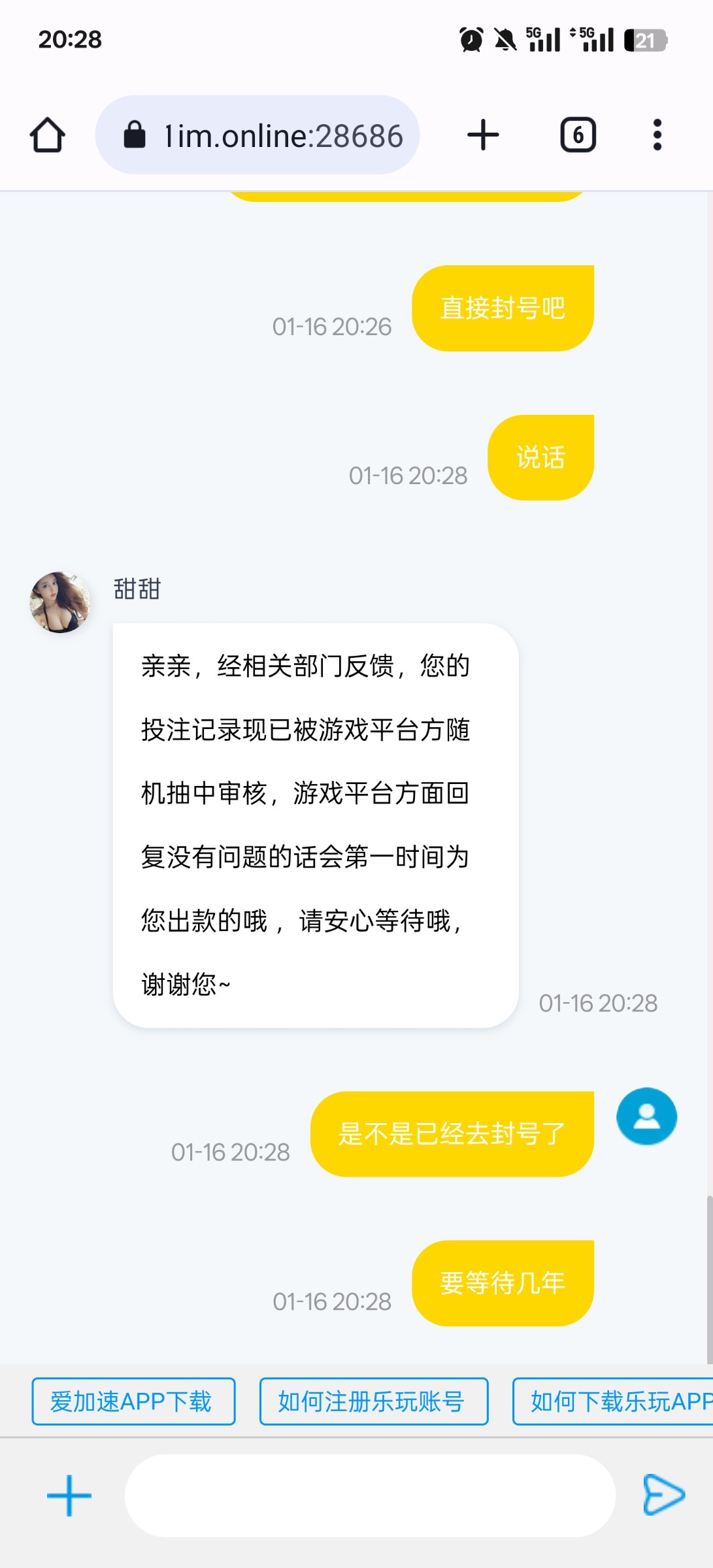Open the browser three-dot overflow menu
This screenshot has height=1568, width=713.
click(x=657, y=135)
